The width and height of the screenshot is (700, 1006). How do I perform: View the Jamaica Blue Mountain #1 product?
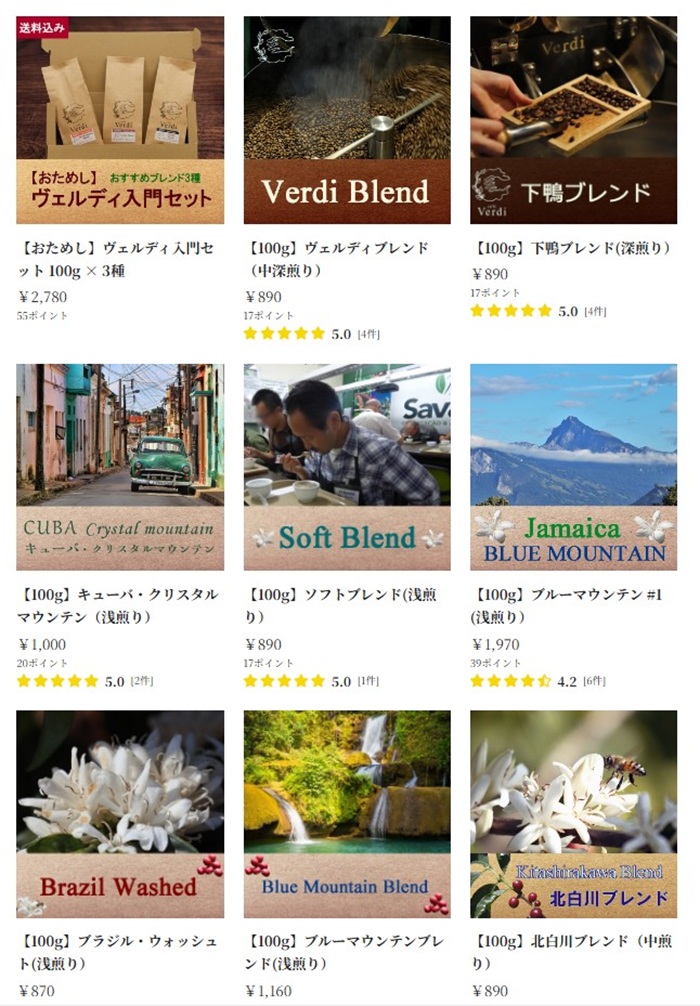[x=574, y=467]
